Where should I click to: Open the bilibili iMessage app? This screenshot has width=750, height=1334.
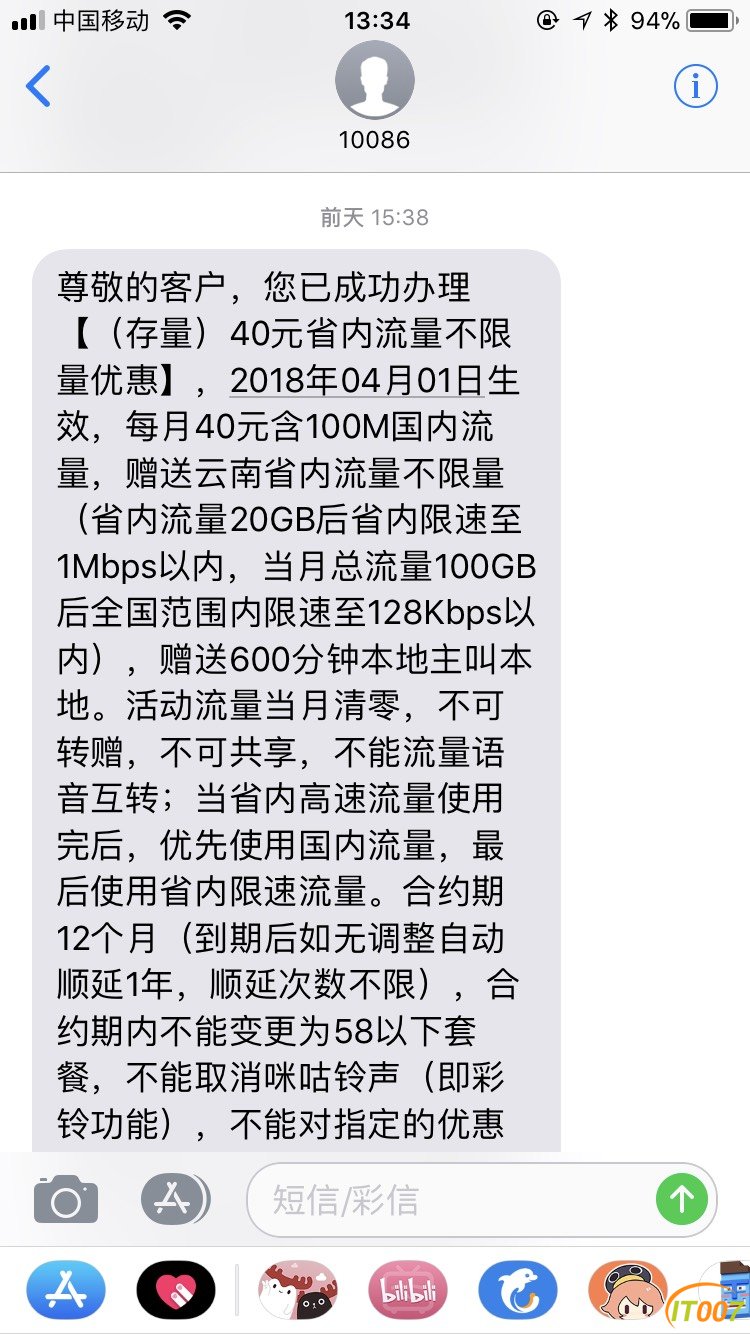coord(407,1290)
